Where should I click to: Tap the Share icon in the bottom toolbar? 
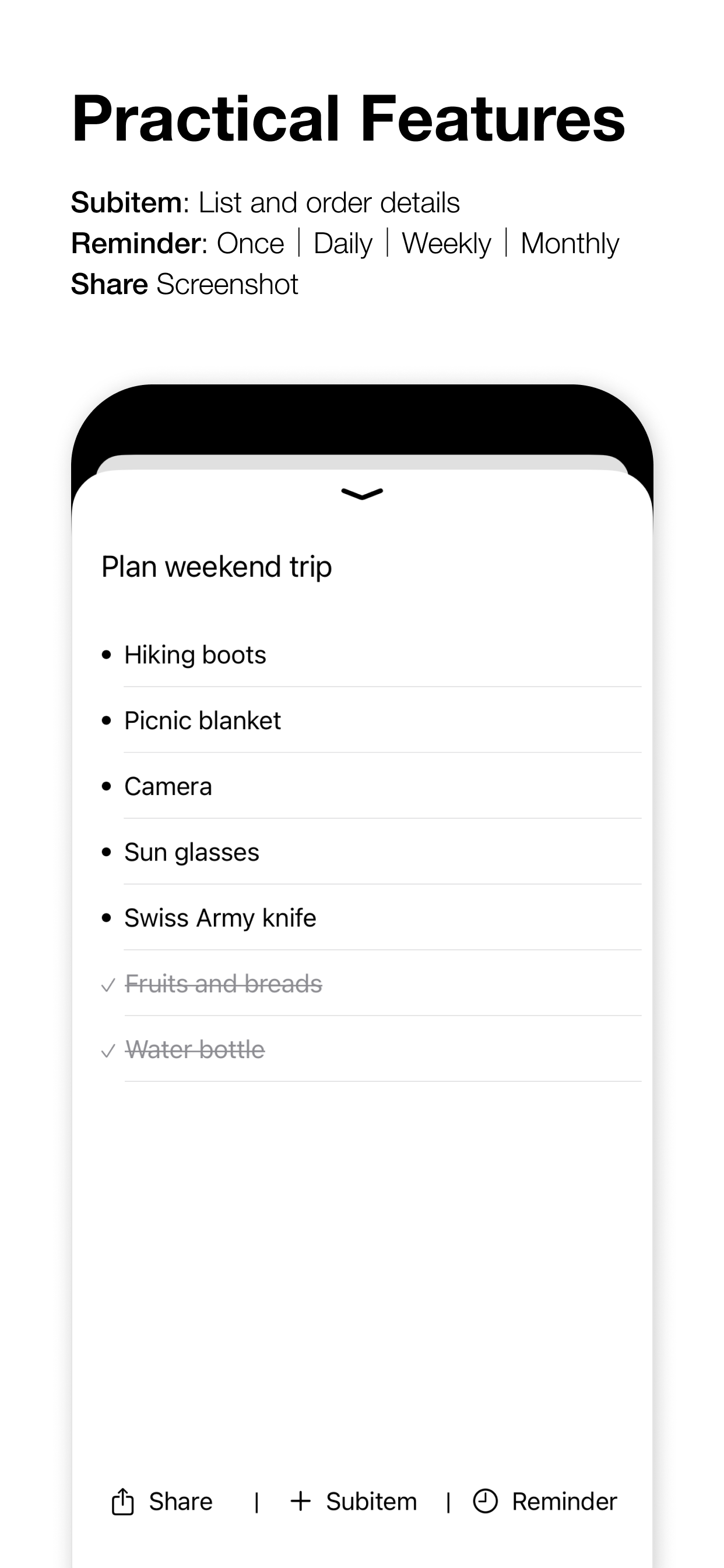pos(125,1500)
